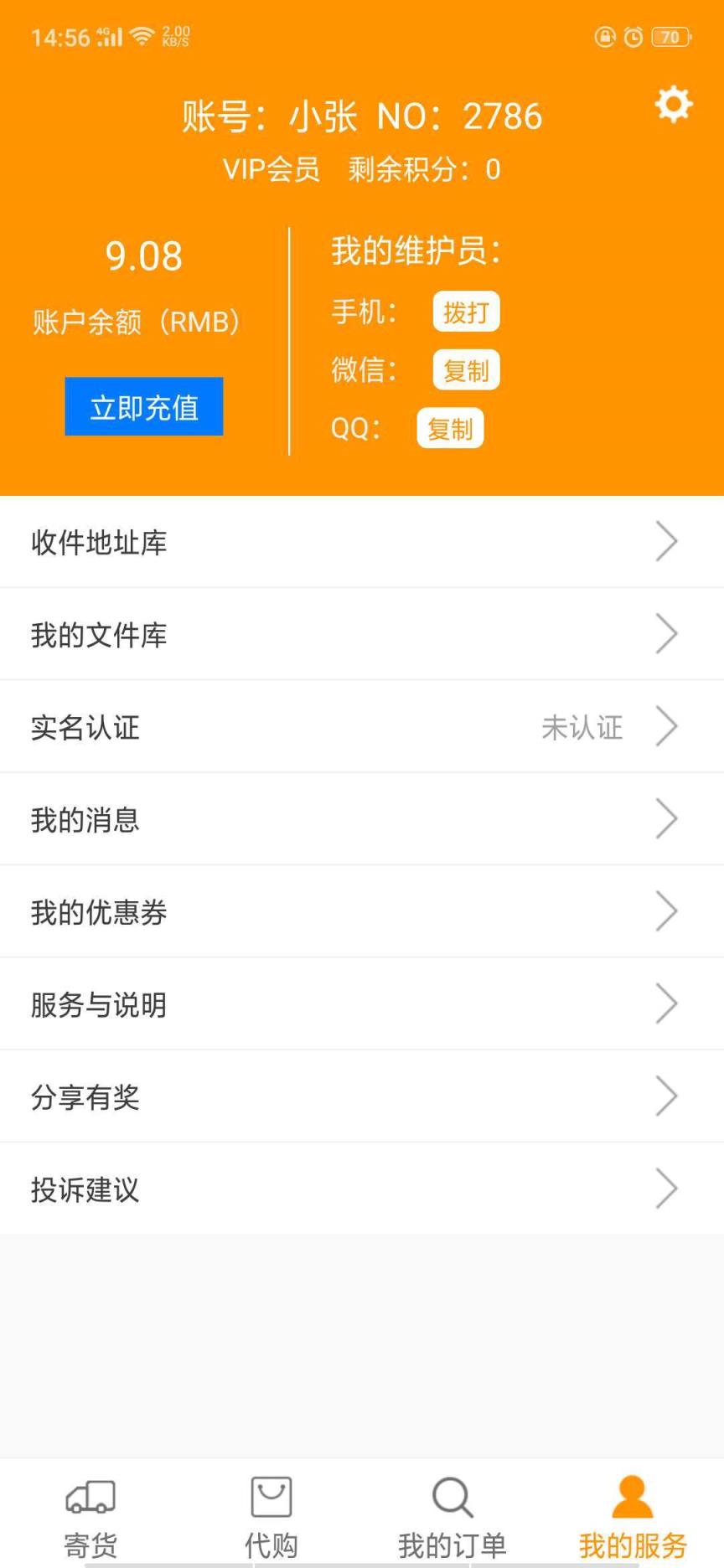Start 实名认证 real-name verification

coord(362,727)
